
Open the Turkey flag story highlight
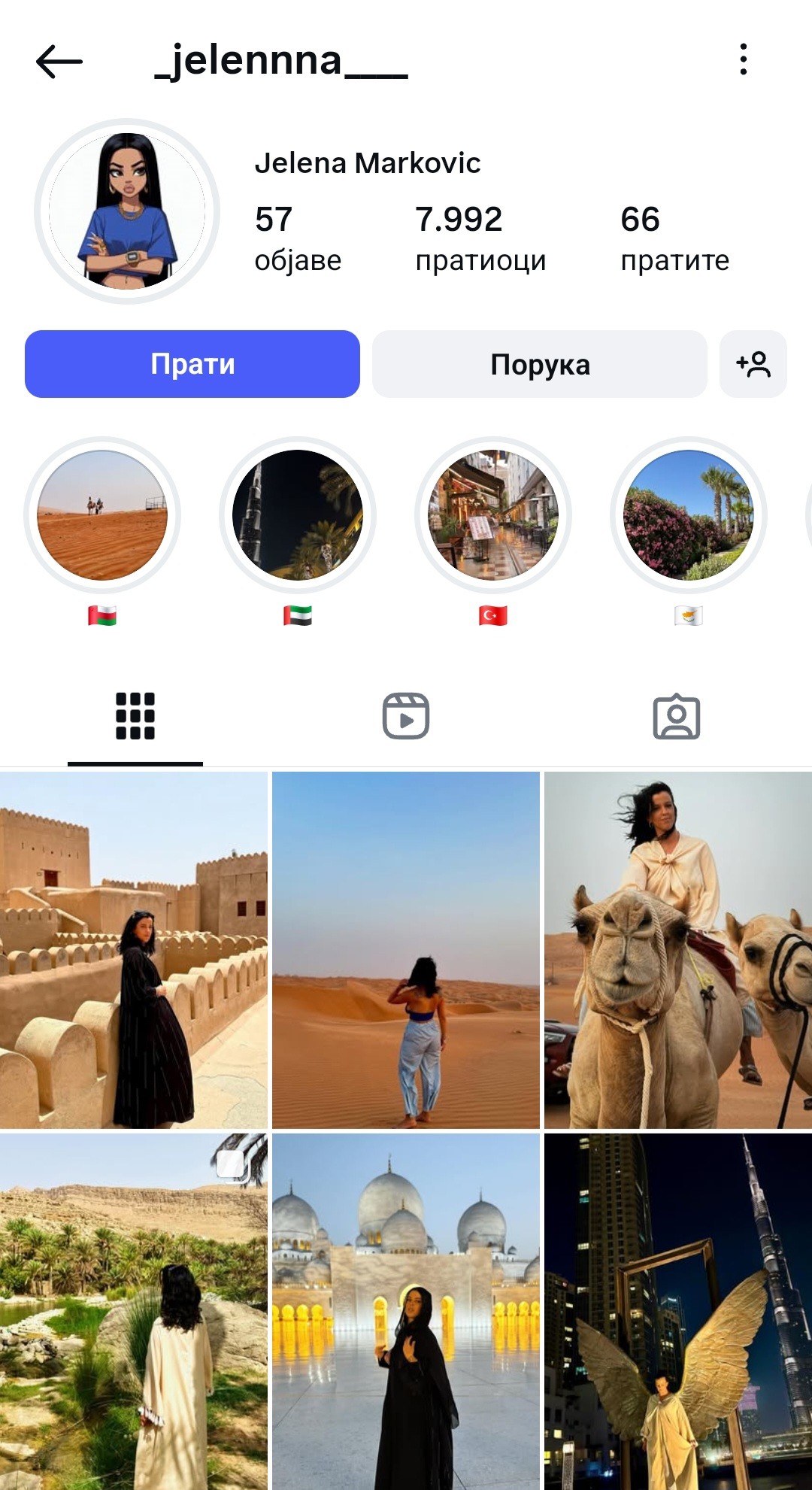[493, 515]
